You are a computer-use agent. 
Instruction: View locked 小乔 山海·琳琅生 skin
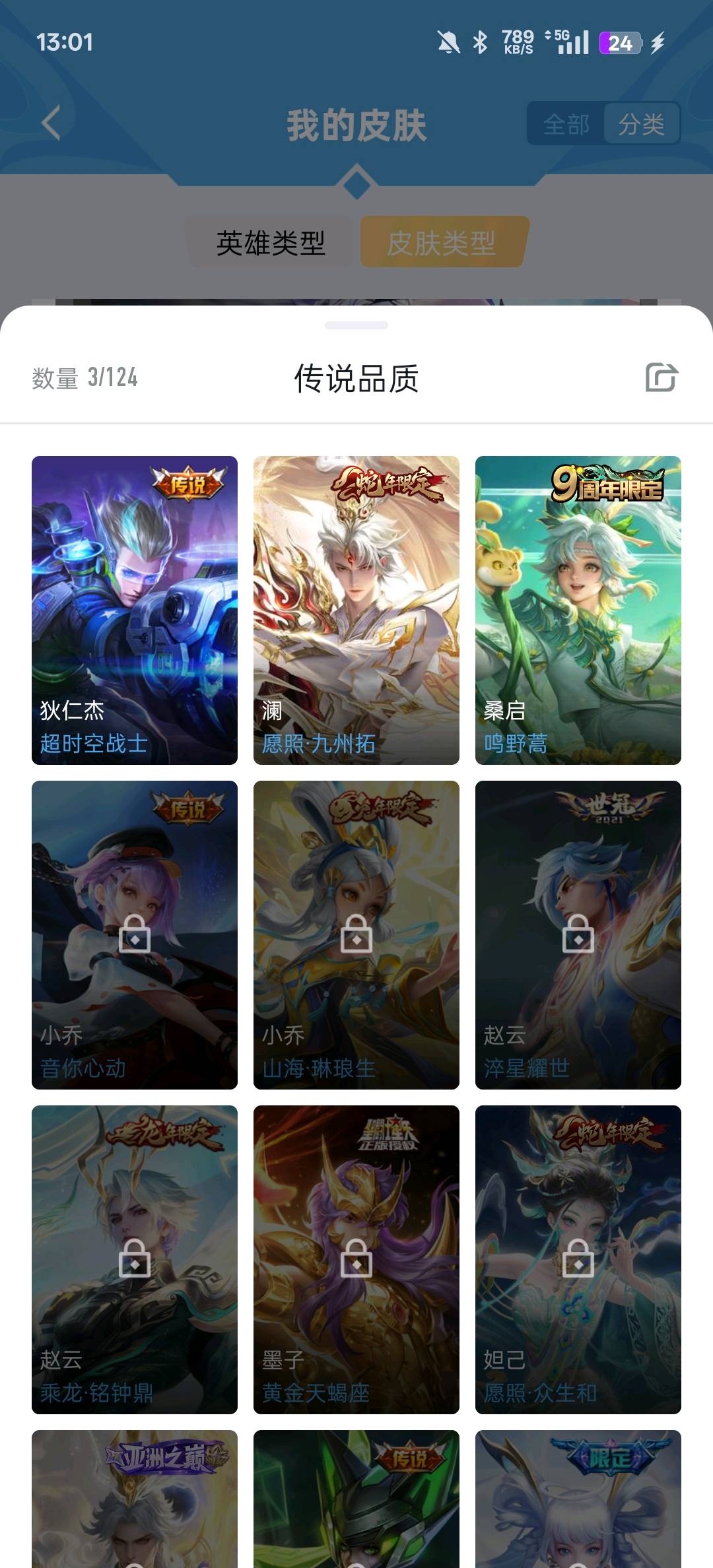356,934
